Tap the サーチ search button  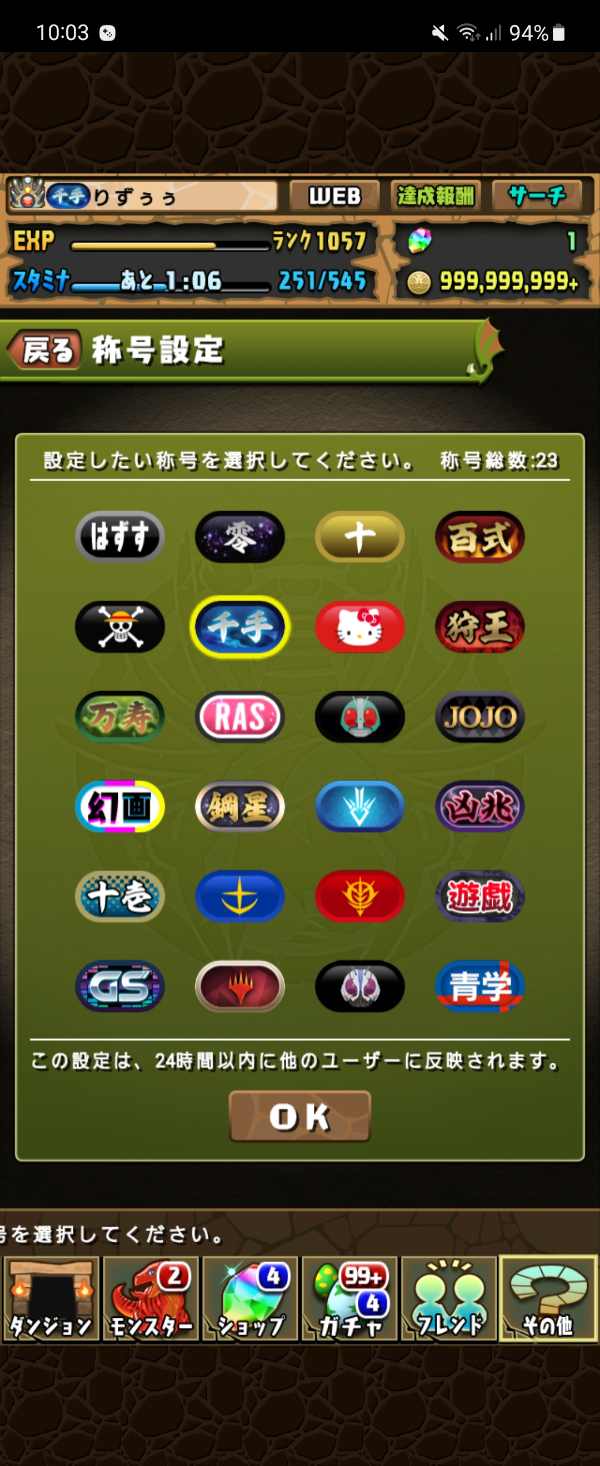[x=536, y=196]
